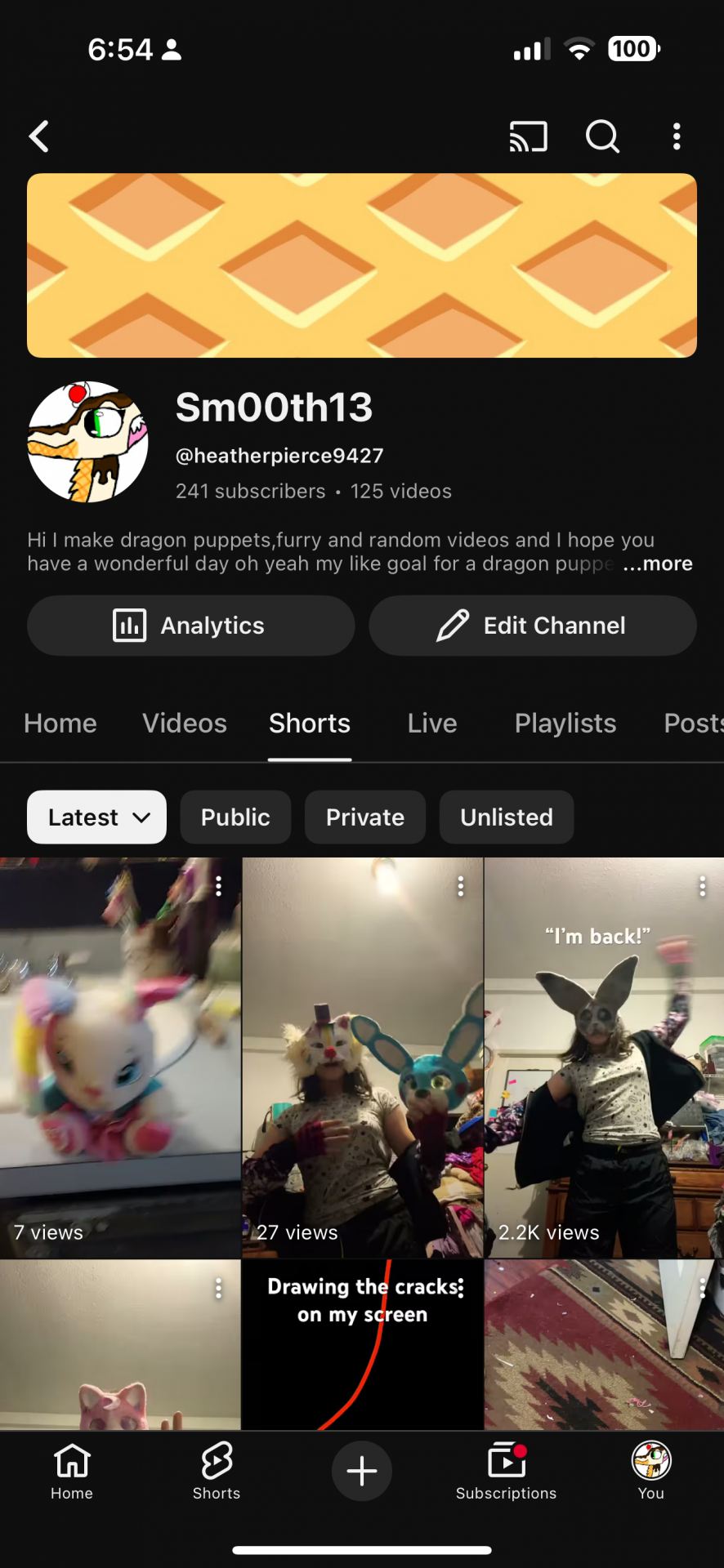Go to Subscriptions in the bottom bar
The height and width of the screenshot is (1568, 724).
507,1471
